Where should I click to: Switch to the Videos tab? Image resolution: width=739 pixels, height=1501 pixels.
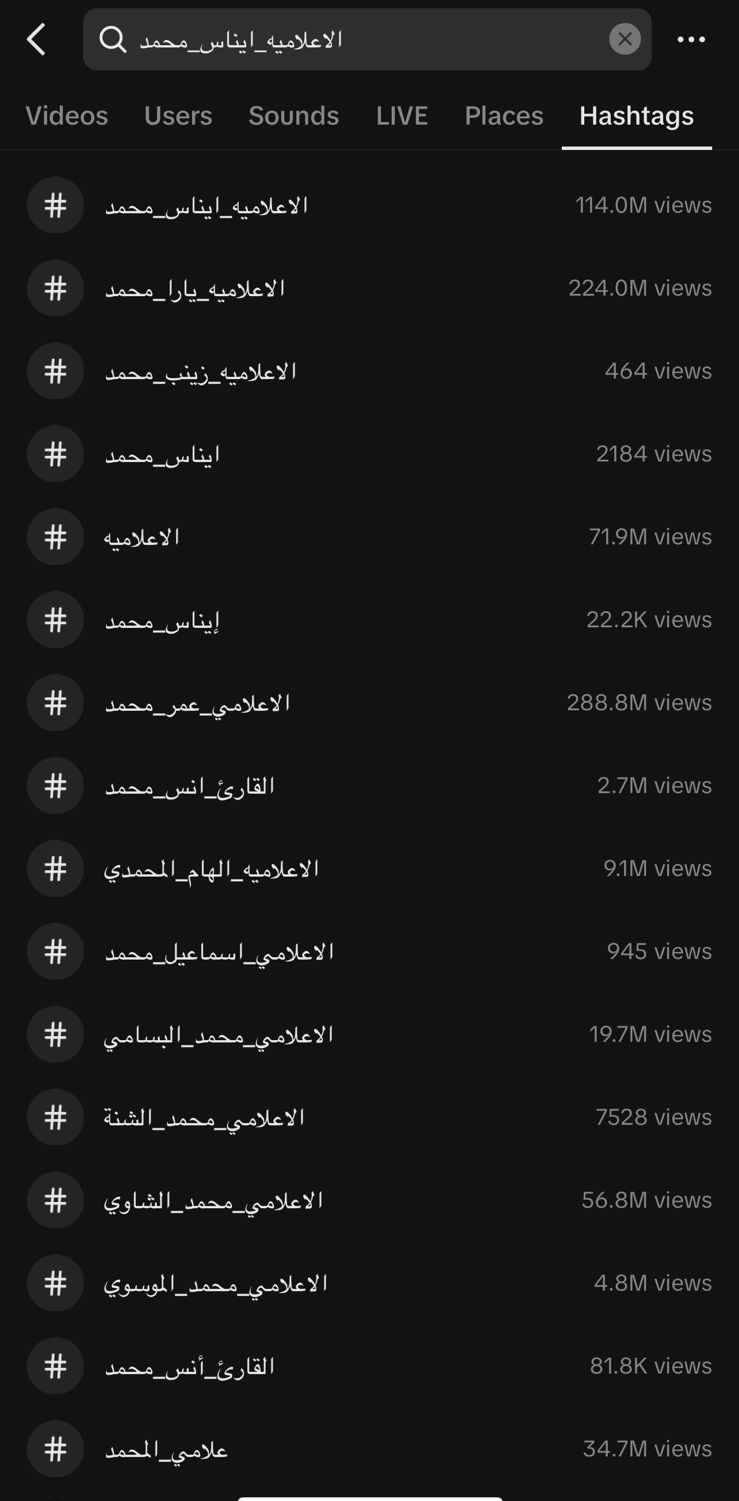pyautogui.click(x=66, y=116)
